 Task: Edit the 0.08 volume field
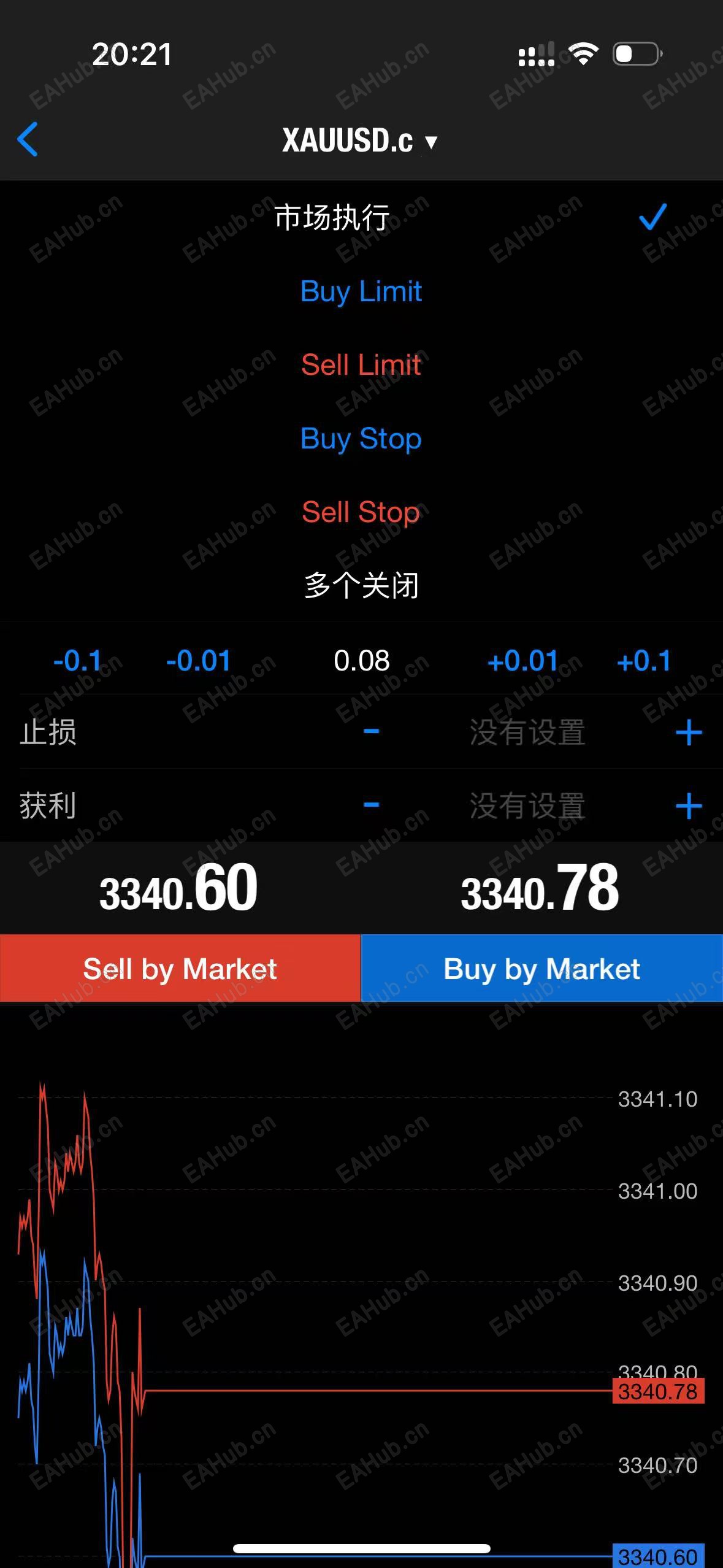361,661
